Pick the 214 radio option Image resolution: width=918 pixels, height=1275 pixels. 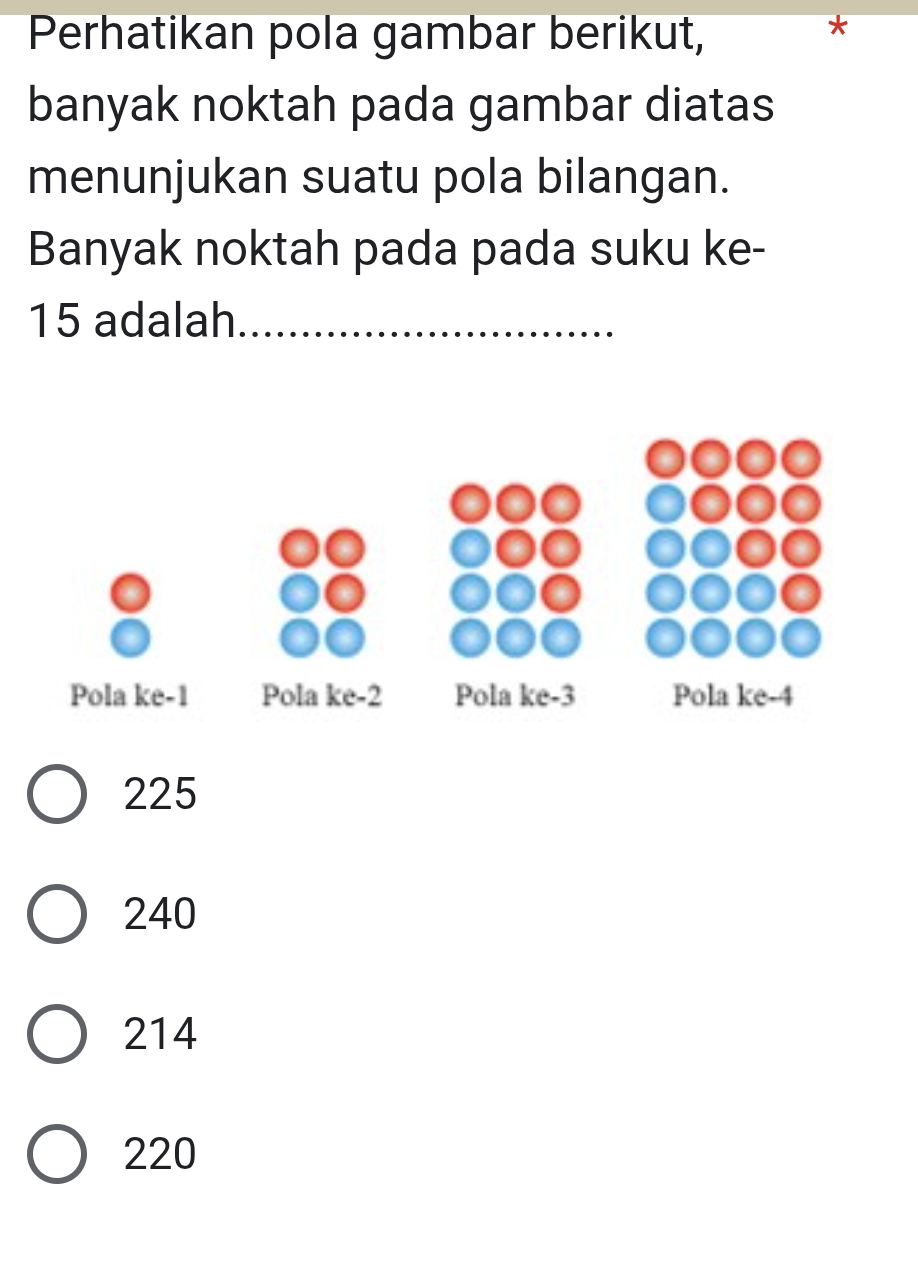(x=57, y=1034)
